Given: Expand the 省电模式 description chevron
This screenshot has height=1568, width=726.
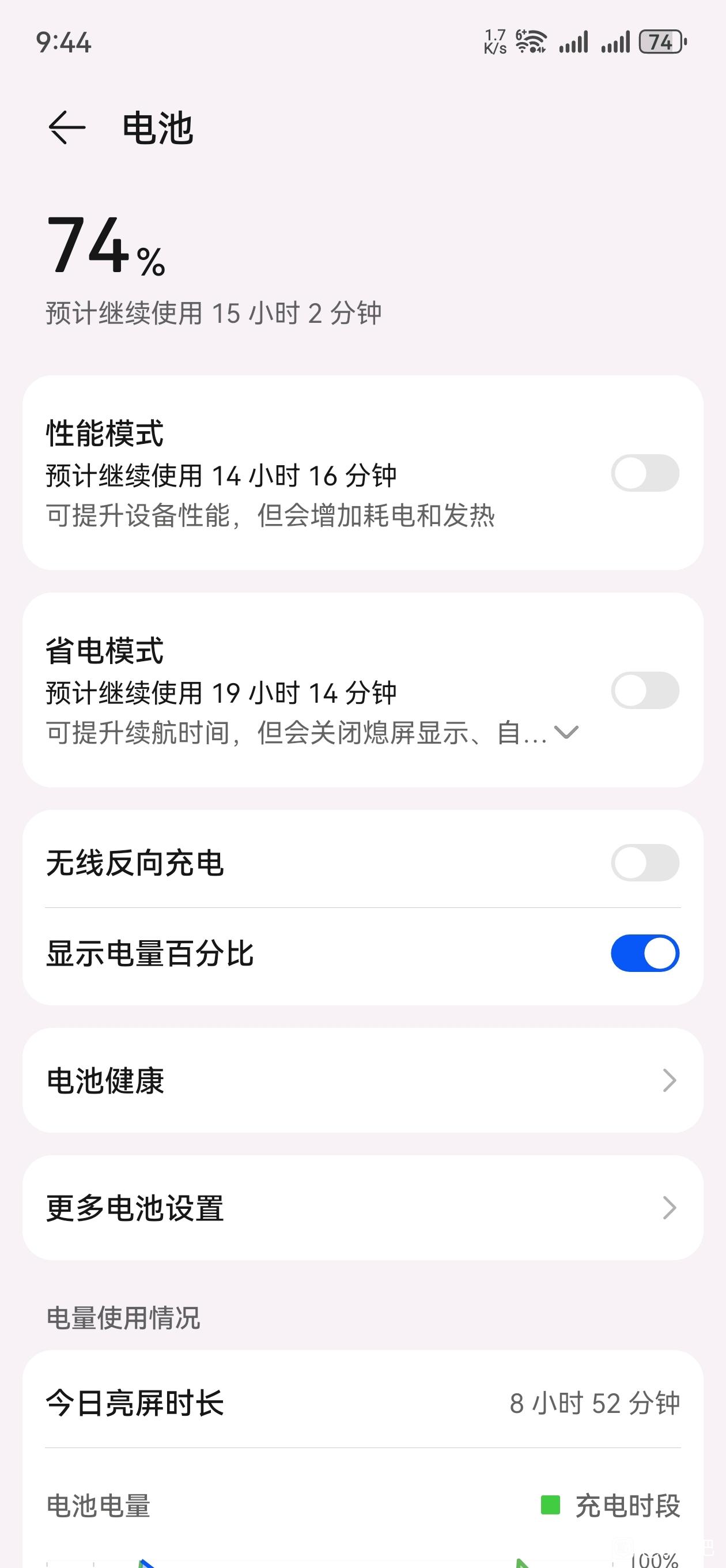Looking at the screenshot, I should (566, 732).
